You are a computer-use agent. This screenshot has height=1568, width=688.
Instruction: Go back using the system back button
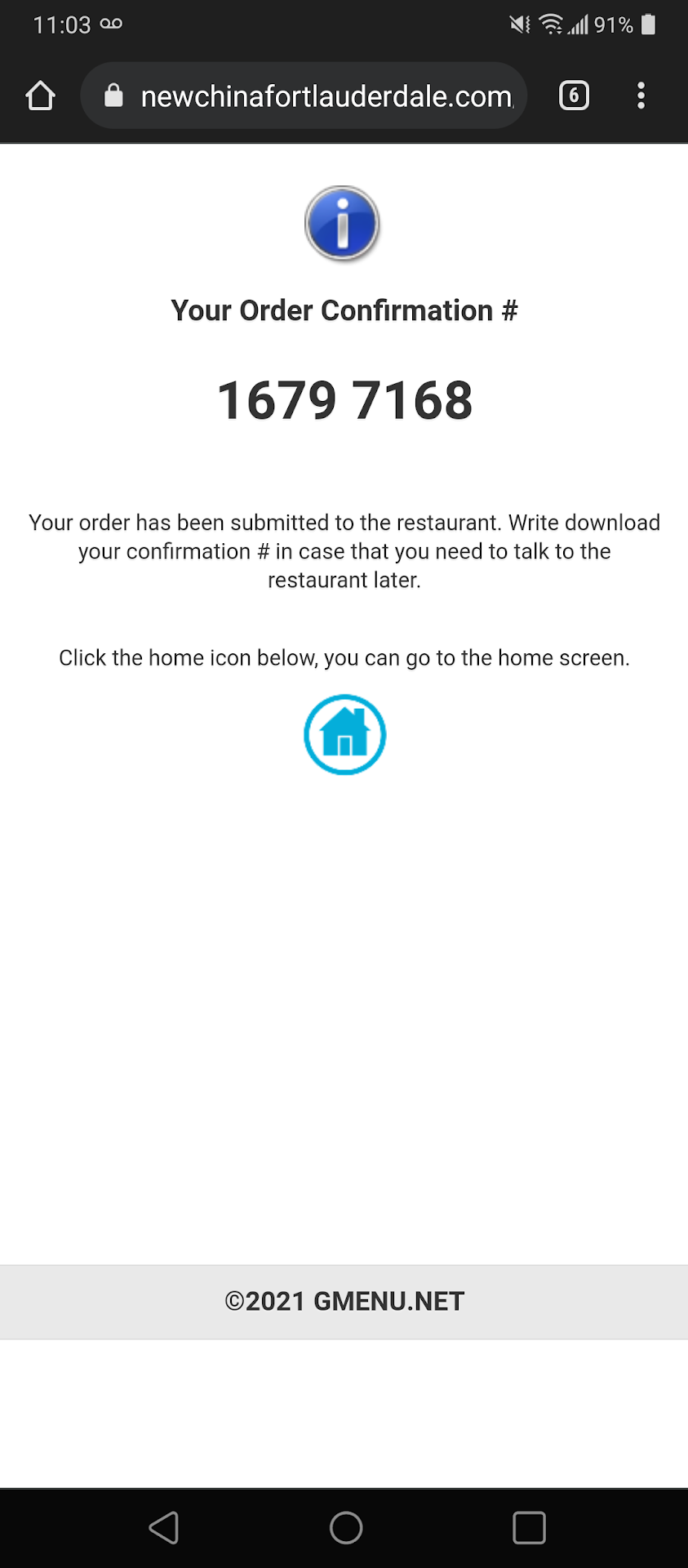[x=164, y=1527]
